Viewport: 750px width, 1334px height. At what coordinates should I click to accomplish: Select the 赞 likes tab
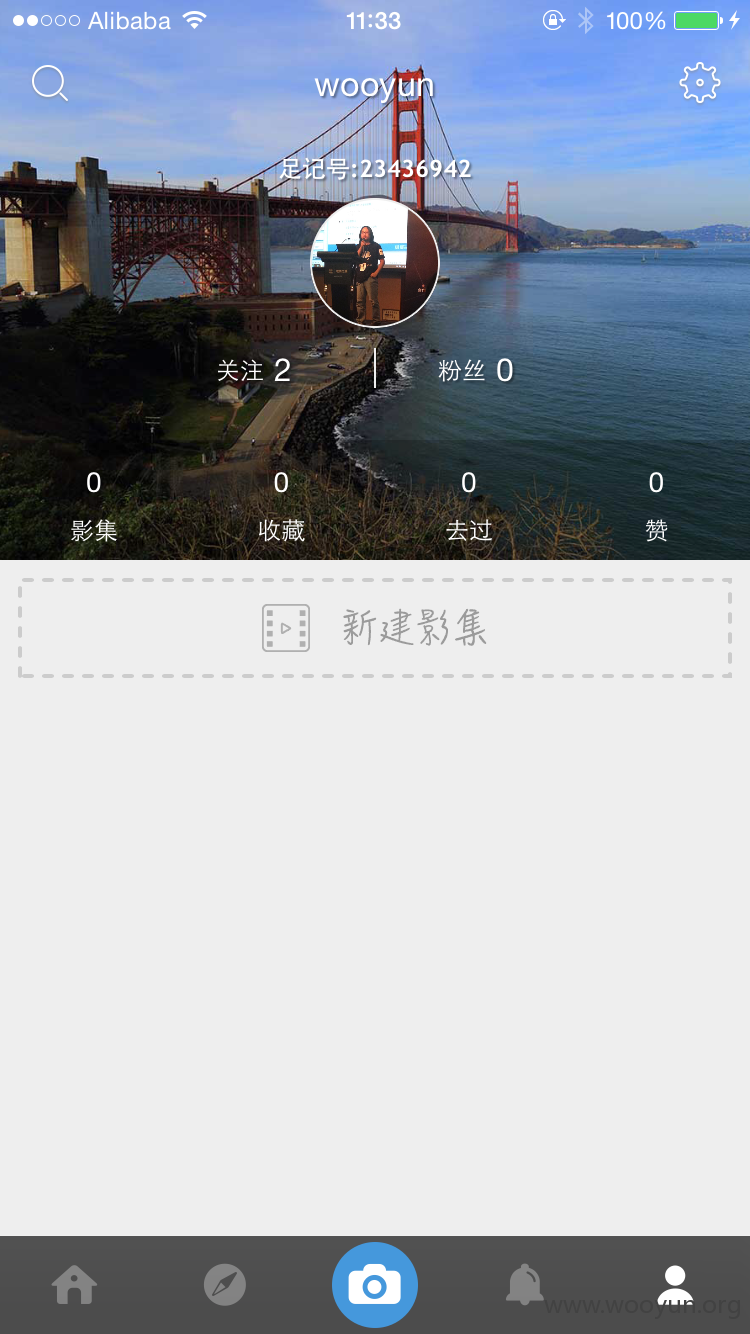[656, 506]
